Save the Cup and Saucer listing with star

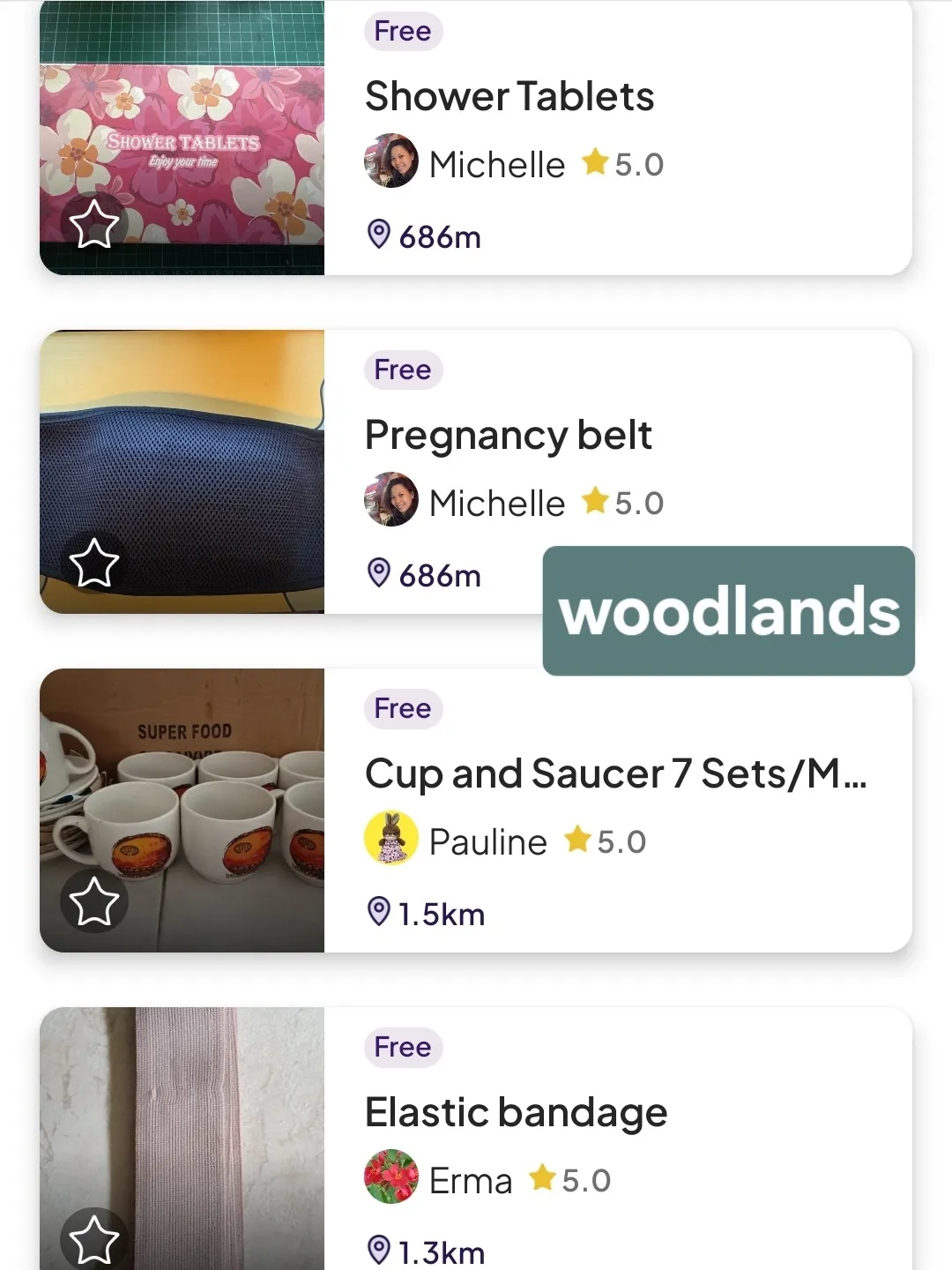94,902
